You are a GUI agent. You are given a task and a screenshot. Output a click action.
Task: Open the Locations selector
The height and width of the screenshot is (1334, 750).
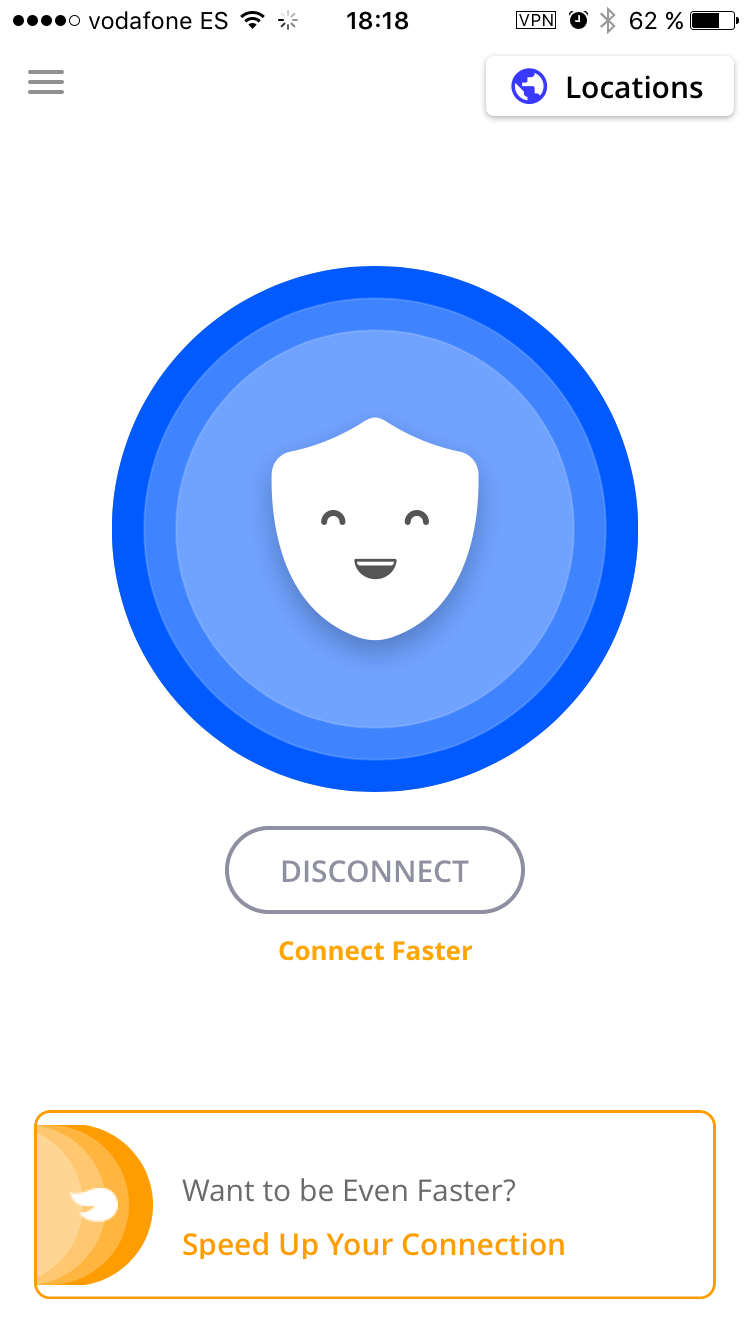pyautogui.click(x=610, y=87)
